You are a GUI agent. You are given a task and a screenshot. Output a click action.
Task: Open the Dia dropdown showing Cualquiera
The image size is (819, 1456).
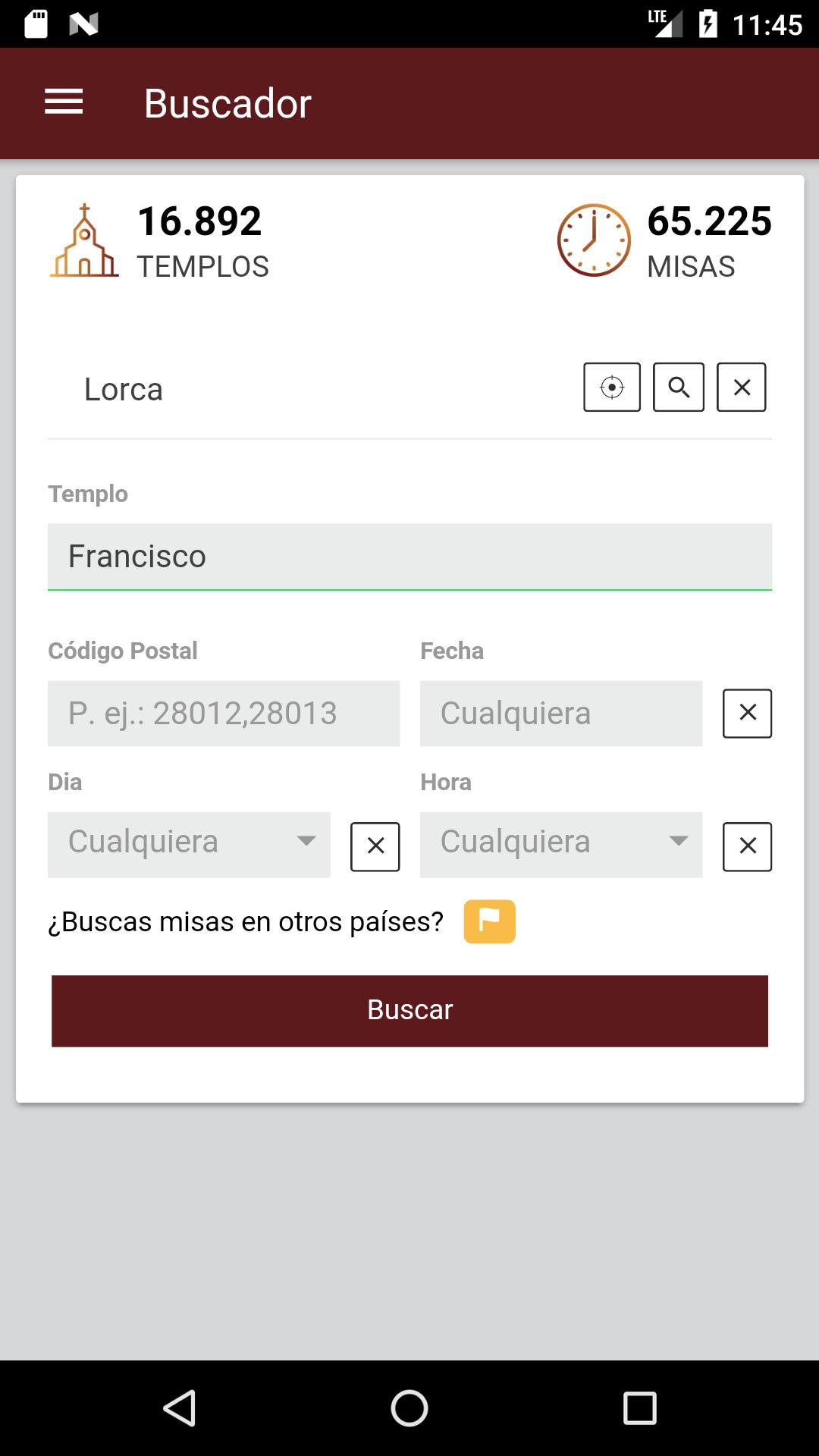click(188, 843)
